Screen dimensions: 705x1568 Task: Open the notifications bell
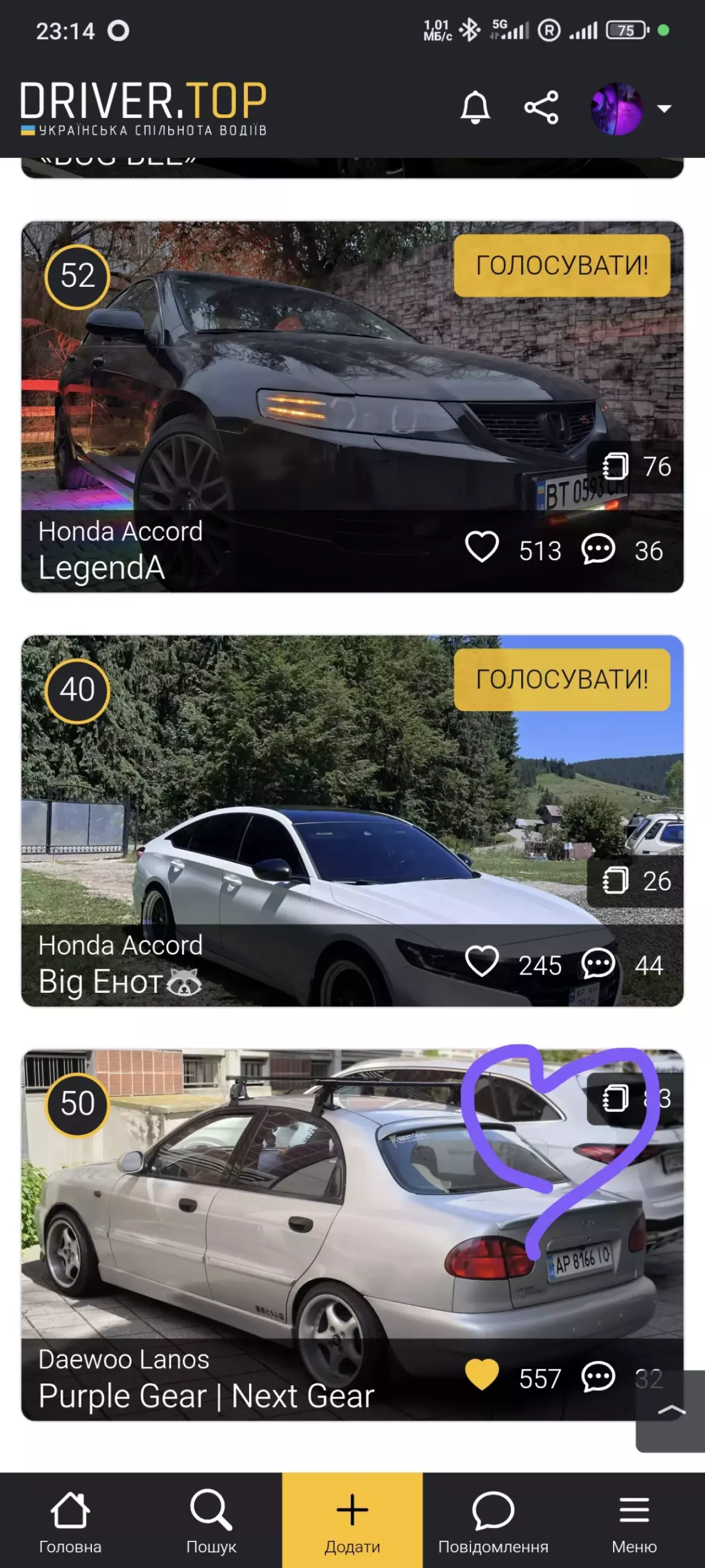475,108
